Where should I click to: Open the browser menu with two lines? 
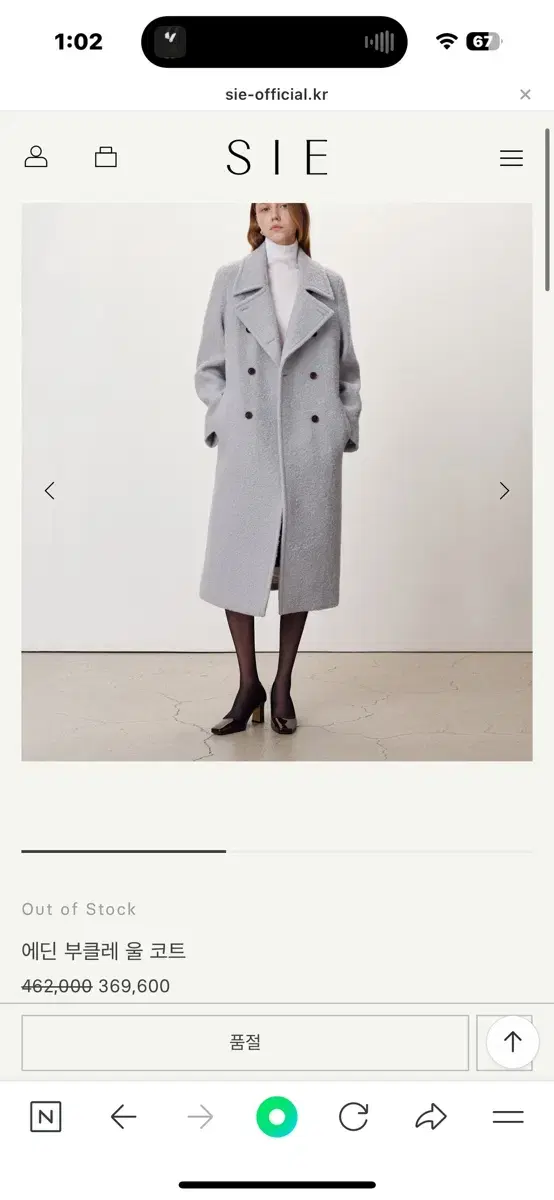(x=508, y=1117)
